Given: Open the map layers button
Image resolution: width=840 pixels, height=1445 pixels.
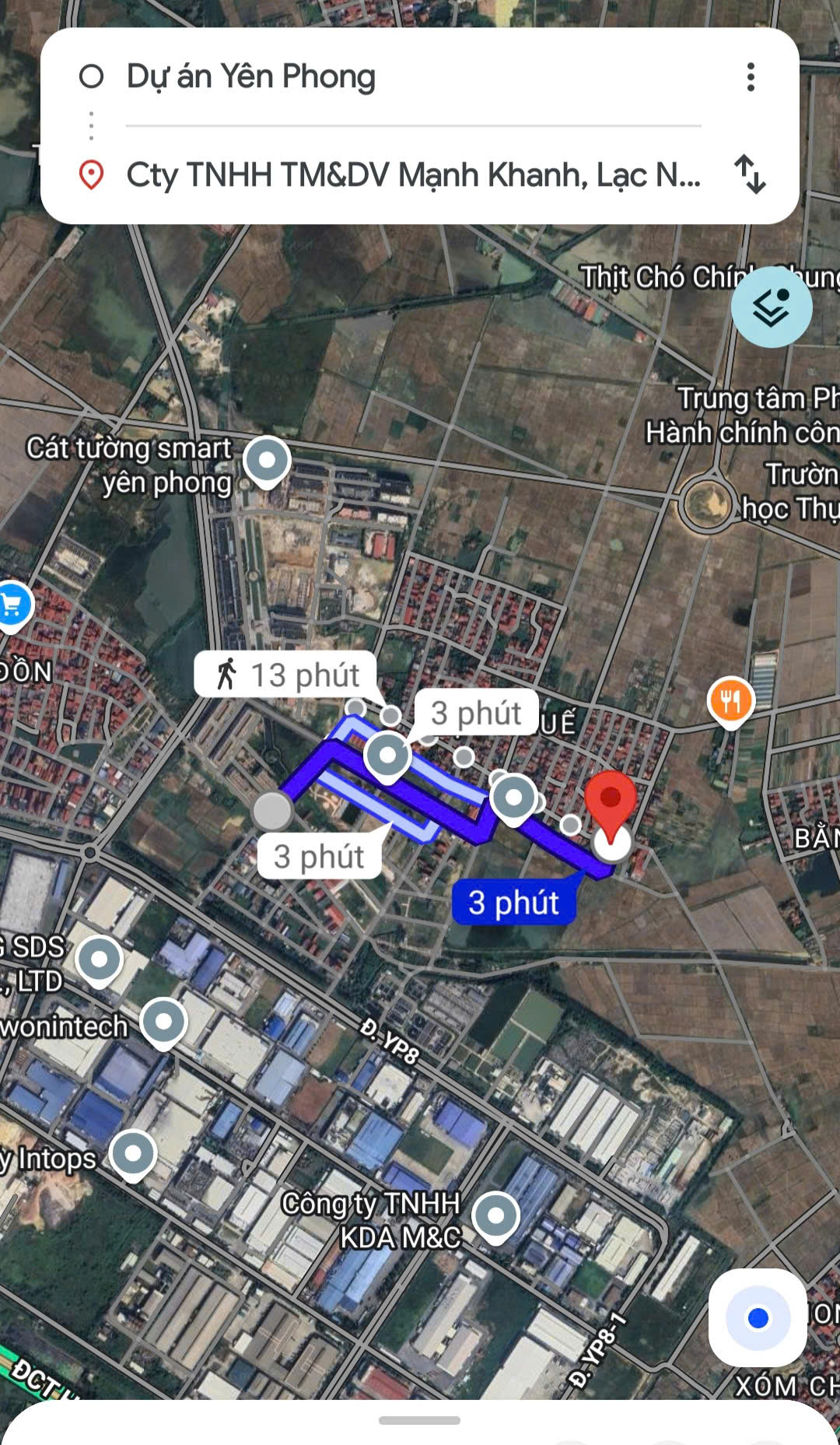Looking at the screenshot, I should pos(771,307).
